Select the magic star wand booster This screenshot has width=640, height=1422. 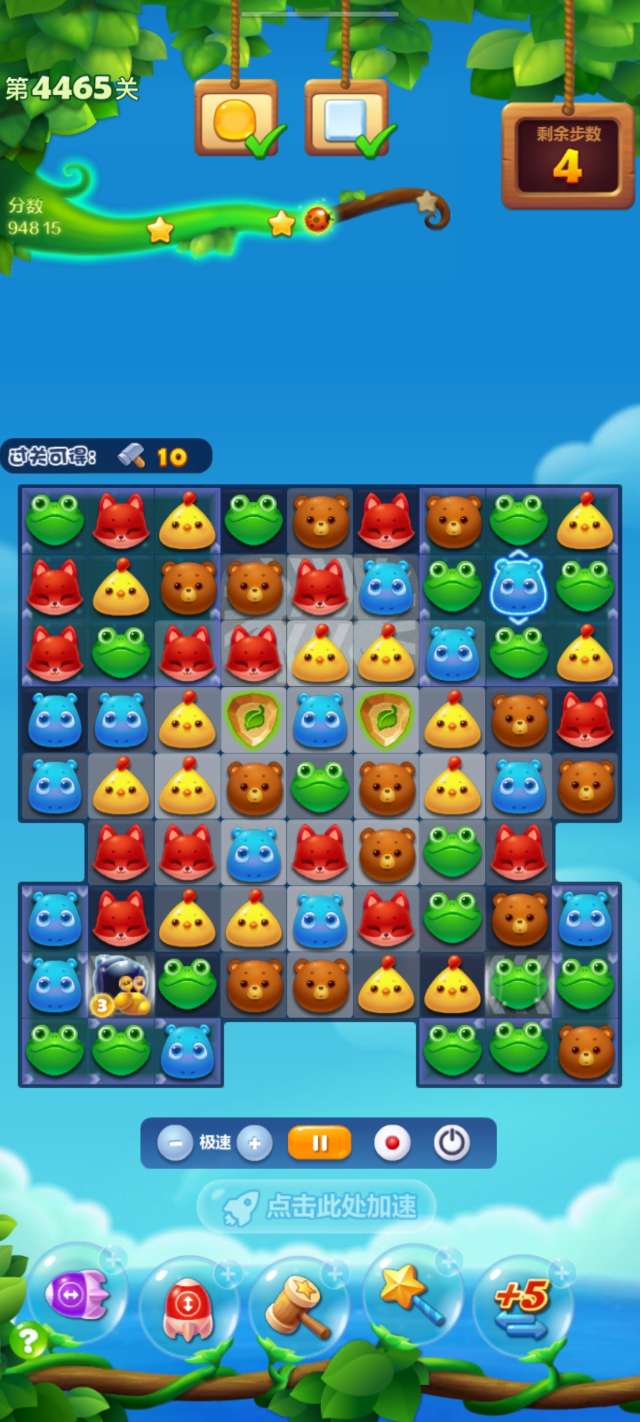pos(411,1297)
